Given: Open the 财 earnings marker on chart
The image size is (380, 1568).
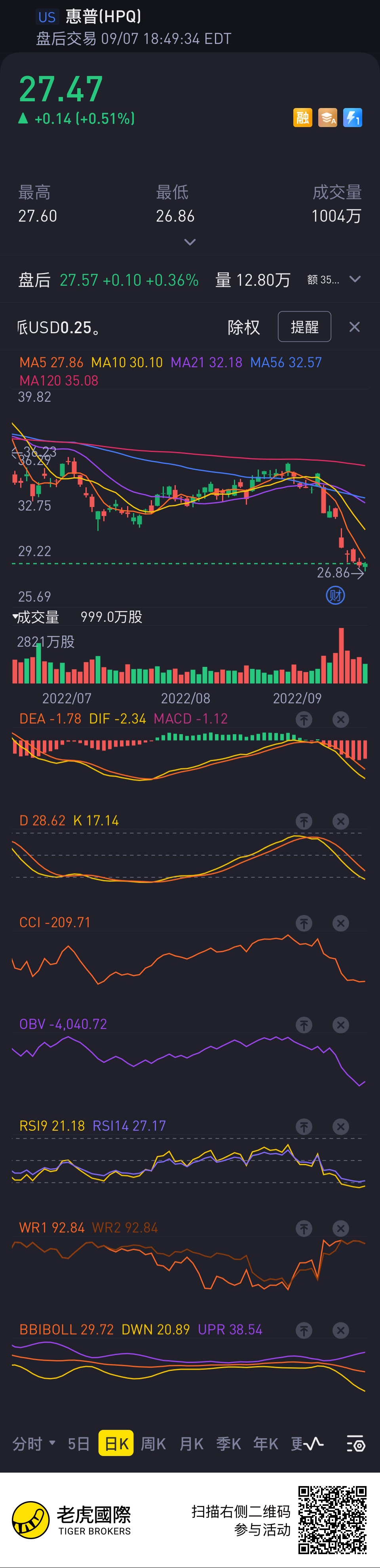Looking at the screenshot, I should [x=336, y=595].
